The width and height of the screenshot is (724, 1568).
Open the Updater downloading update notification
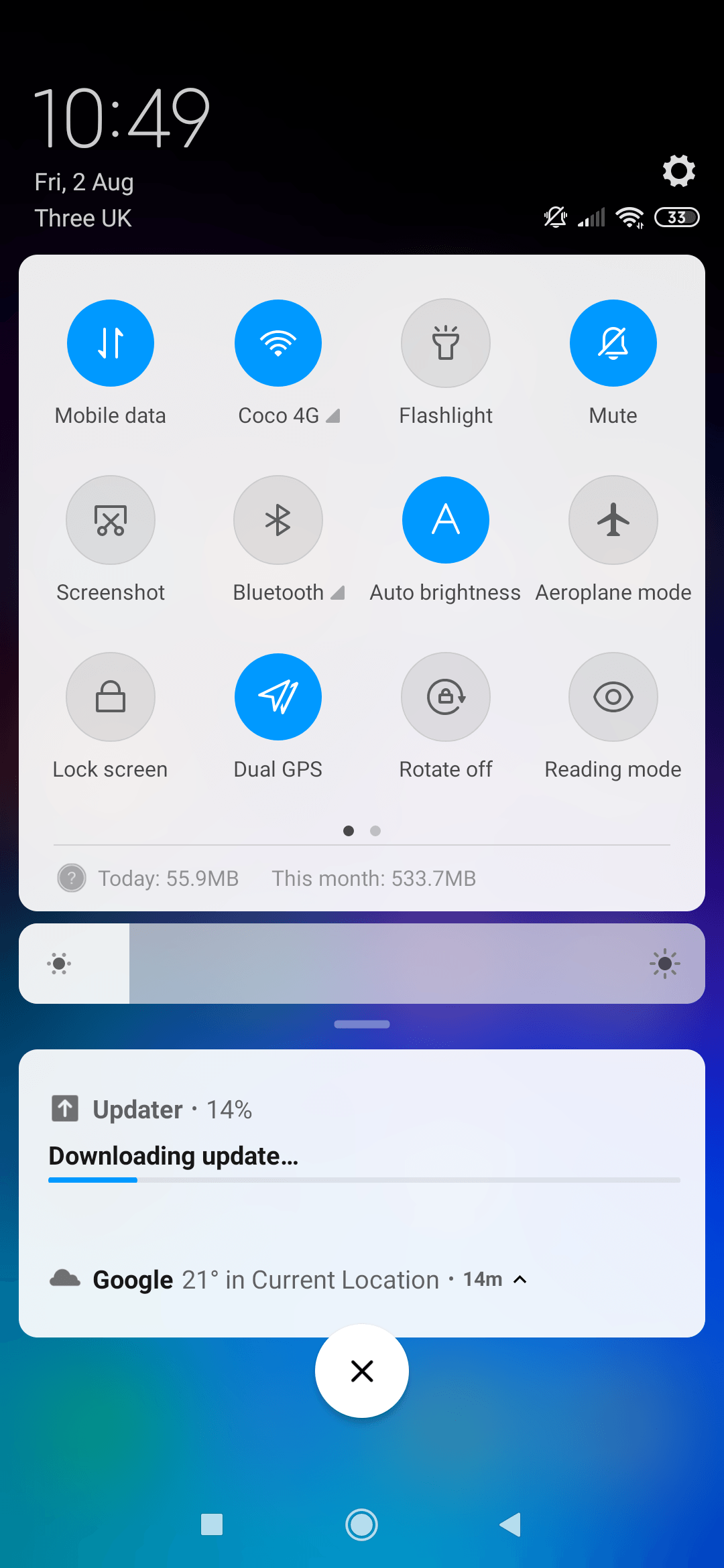(362, 1139)
